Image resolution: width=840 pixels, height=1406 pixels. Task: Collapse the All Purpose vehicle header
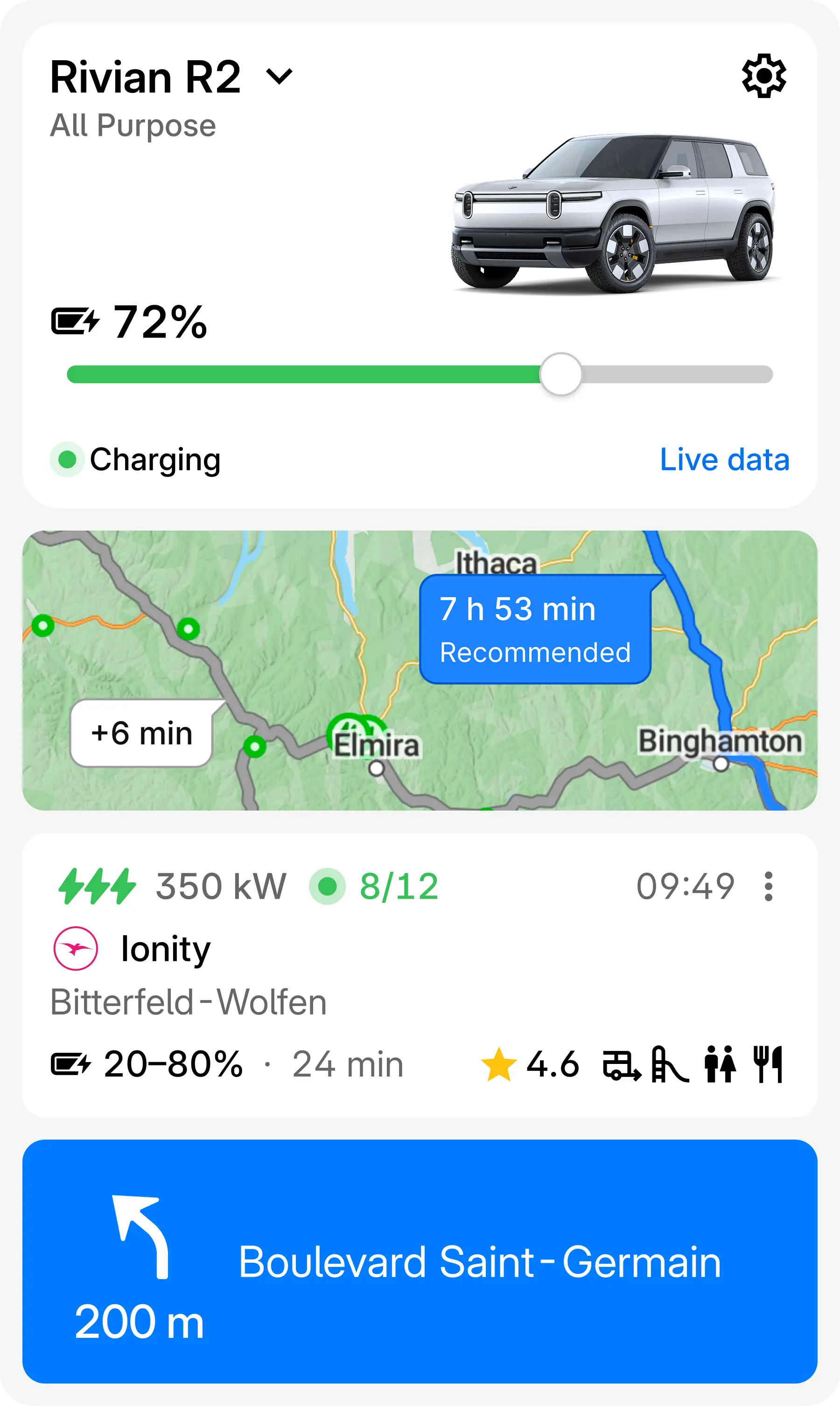pos(133,125)
